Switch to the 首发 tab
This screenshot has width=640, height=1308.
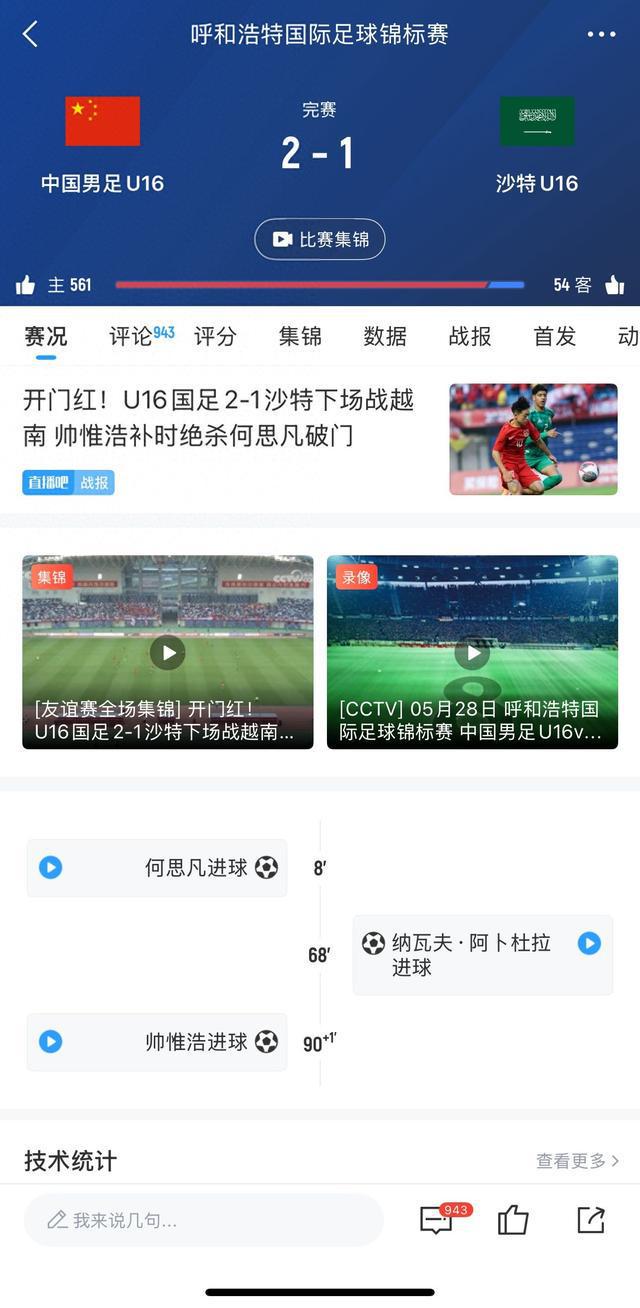click(555, 336)
